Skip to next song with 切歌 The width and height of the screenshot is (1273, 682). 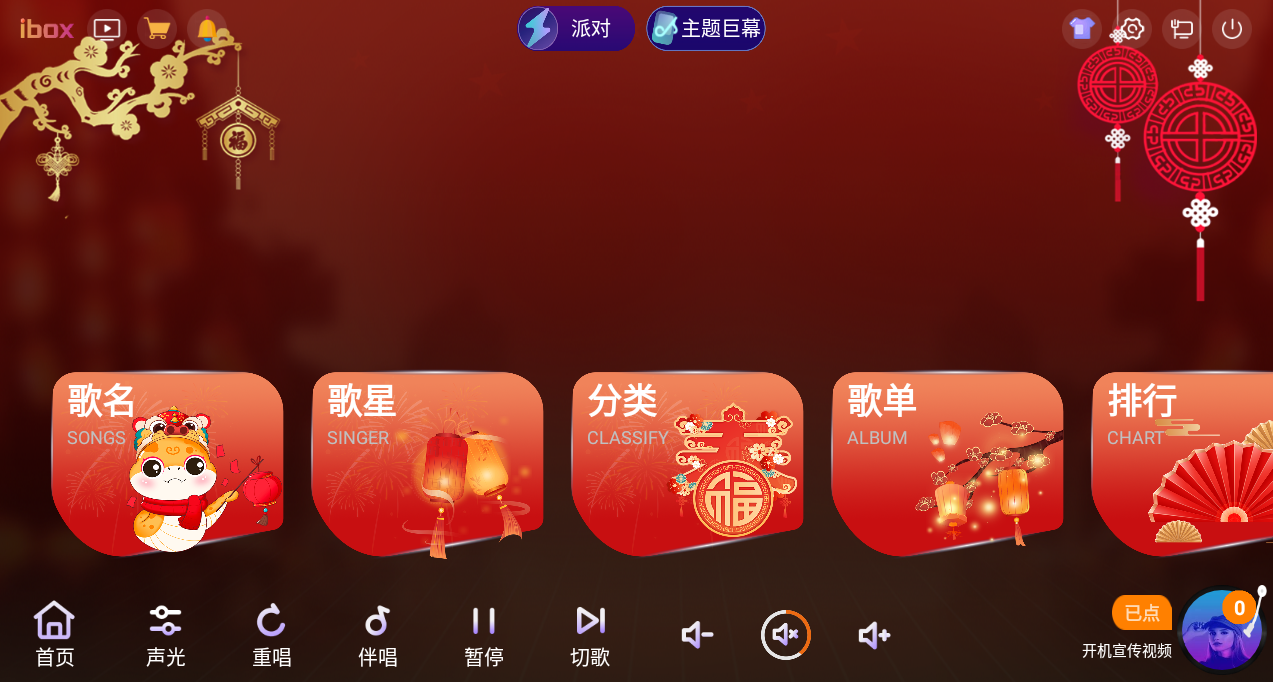[x=590, y=634]
